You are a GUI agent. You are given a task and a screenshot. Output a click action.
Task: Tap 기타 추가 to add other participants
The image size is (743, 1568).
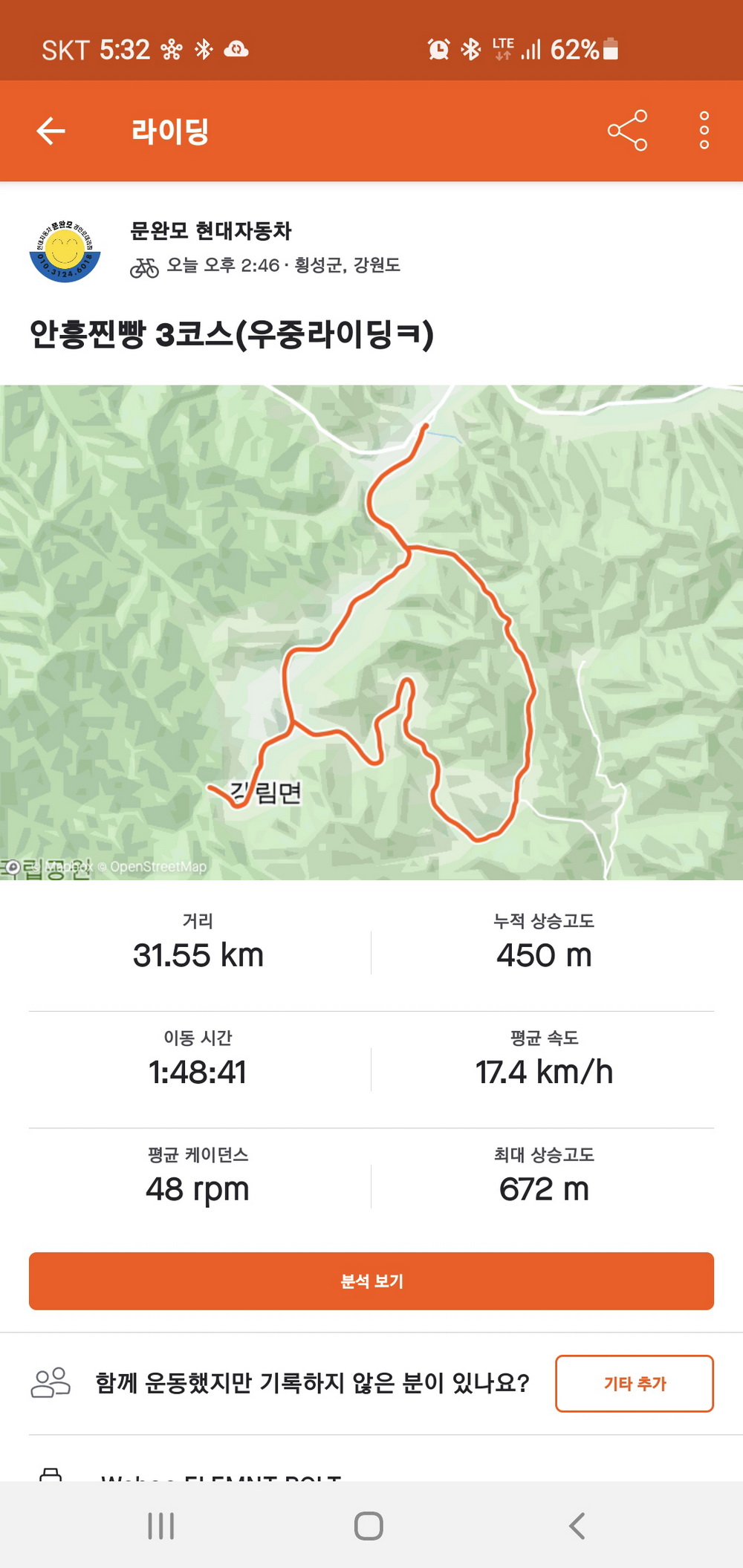634,1383
